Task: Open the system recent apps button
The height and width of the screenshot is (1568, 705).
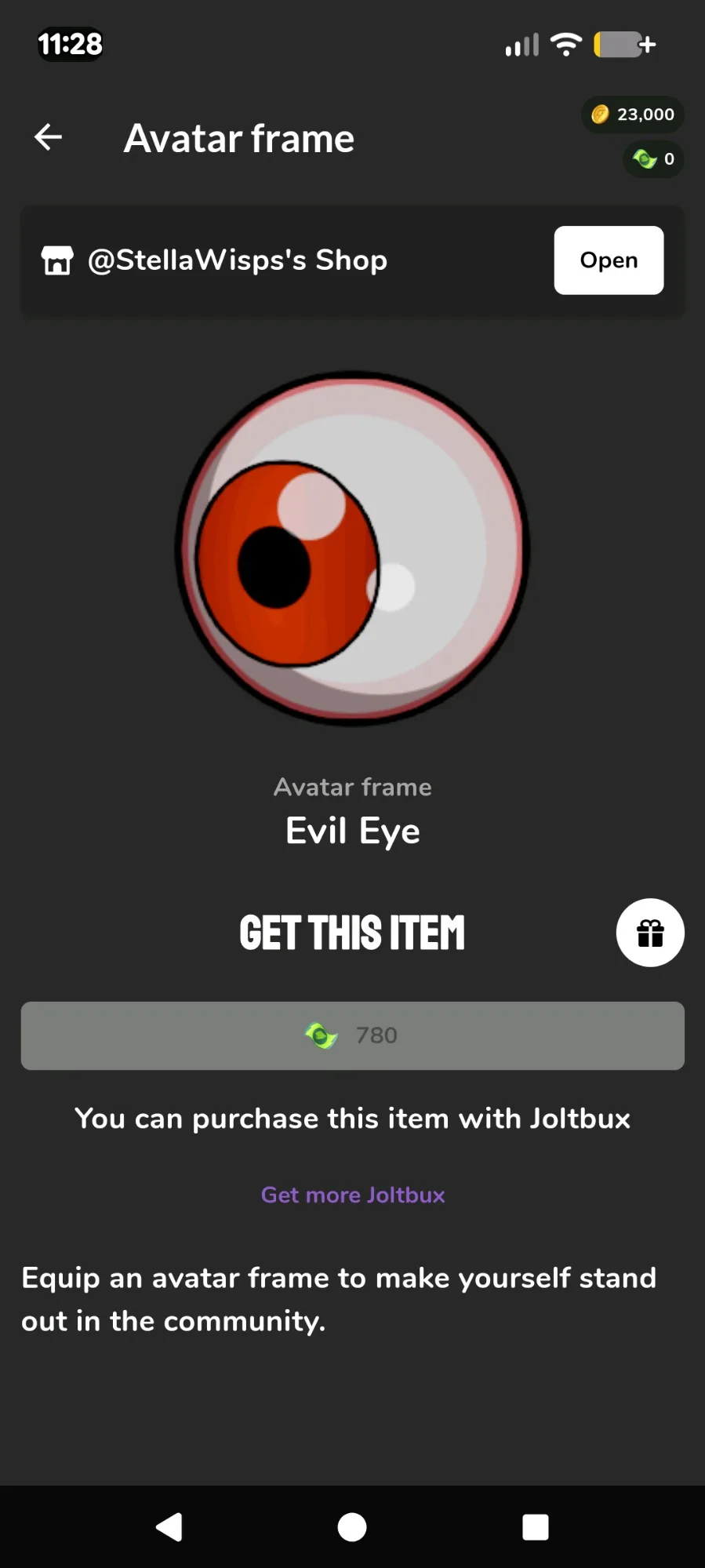Action: click(x=535, y=1526)
